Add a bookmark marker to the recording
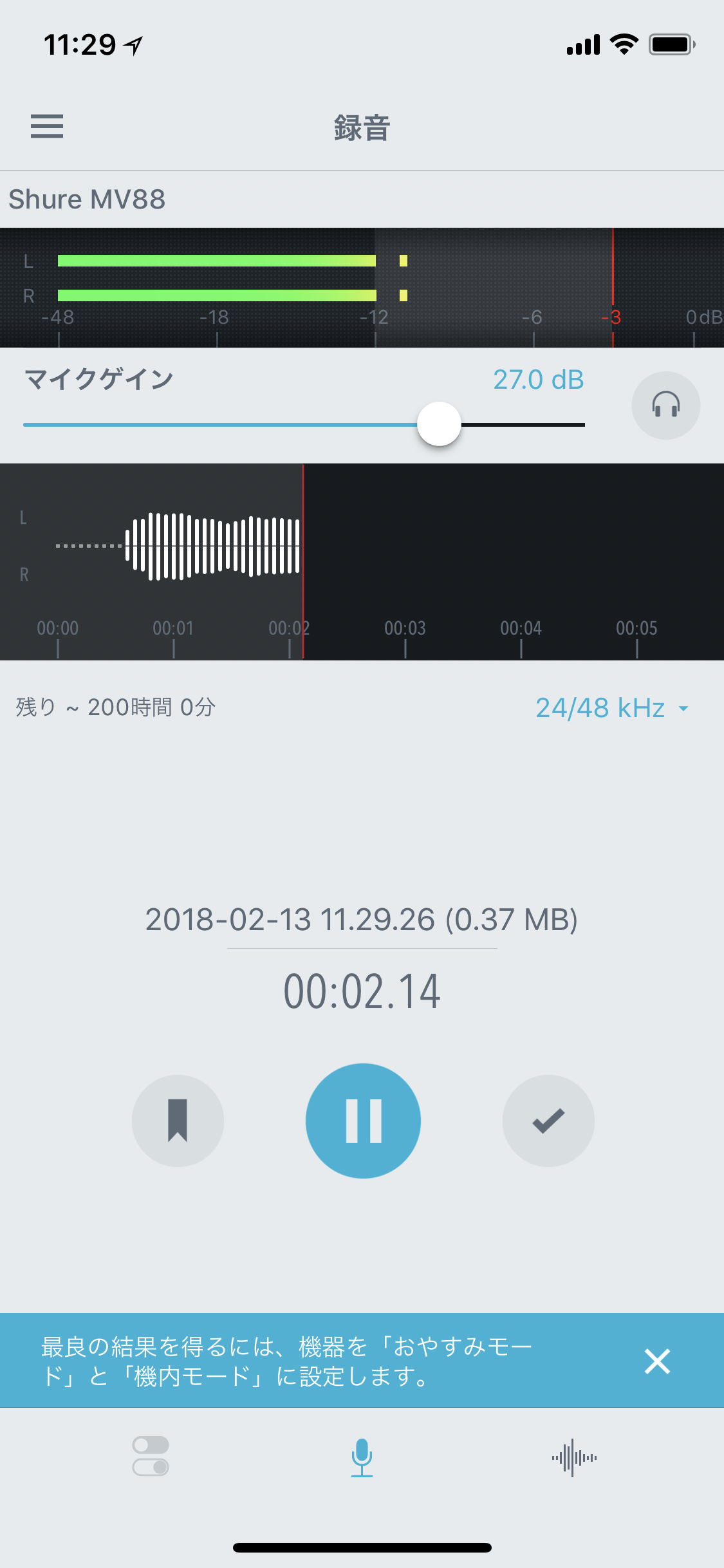The height and width of the screenshot is (1568, 724). tap(178, 1121)
